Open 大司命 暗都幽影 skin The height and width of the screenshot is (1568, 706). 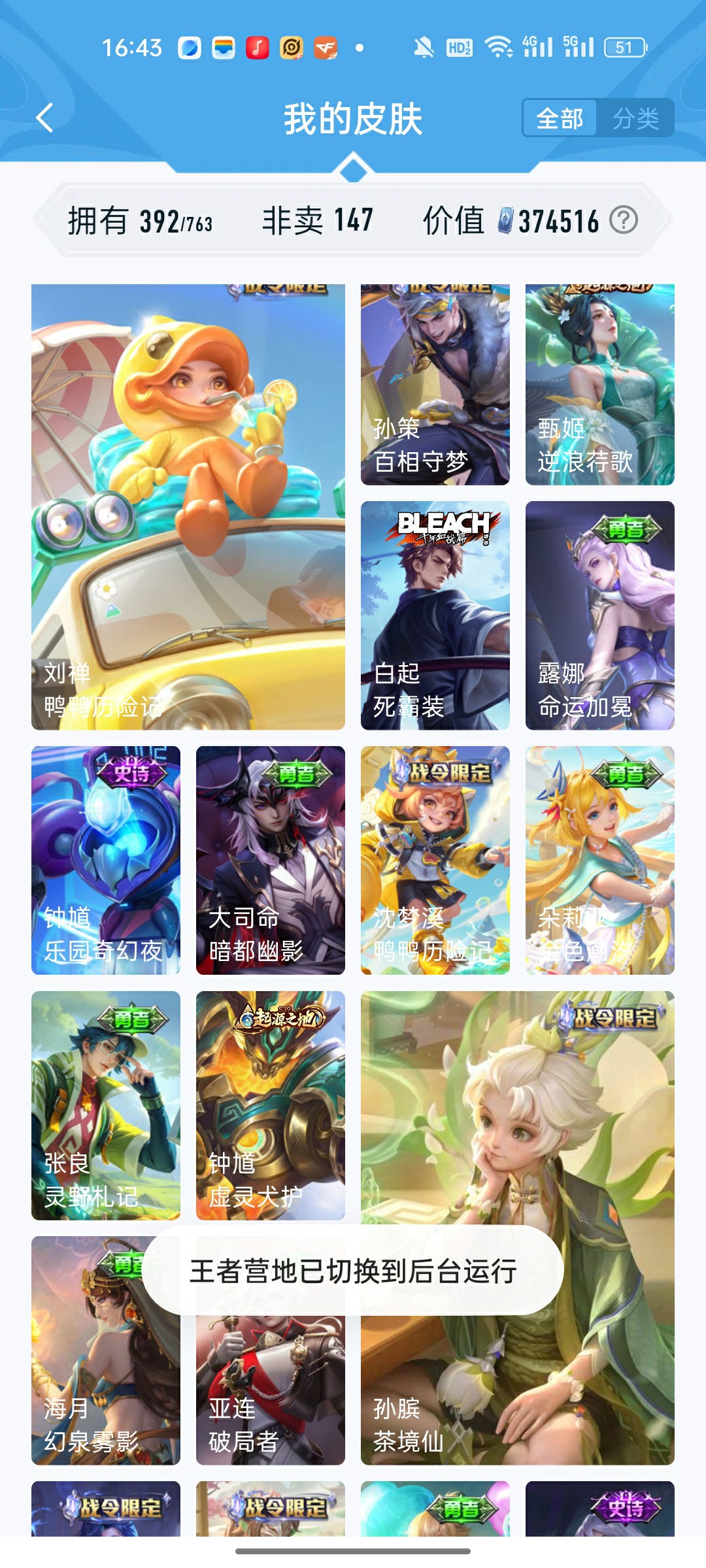pos(270,860)
